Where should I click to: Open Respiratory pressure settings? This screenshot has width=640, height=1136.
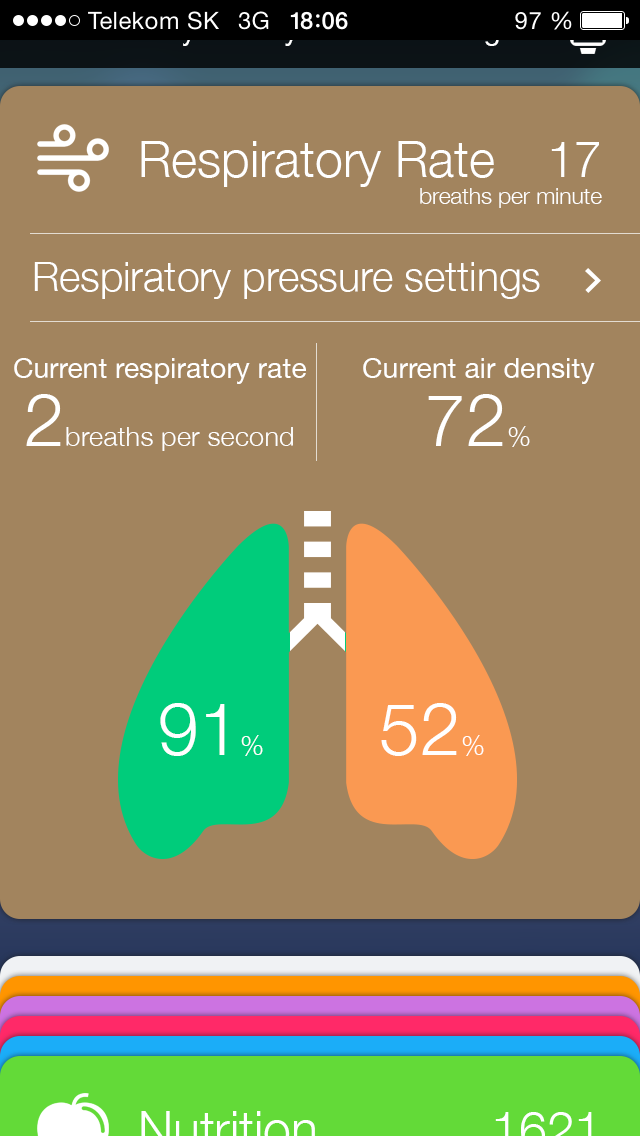click(318, 278)
